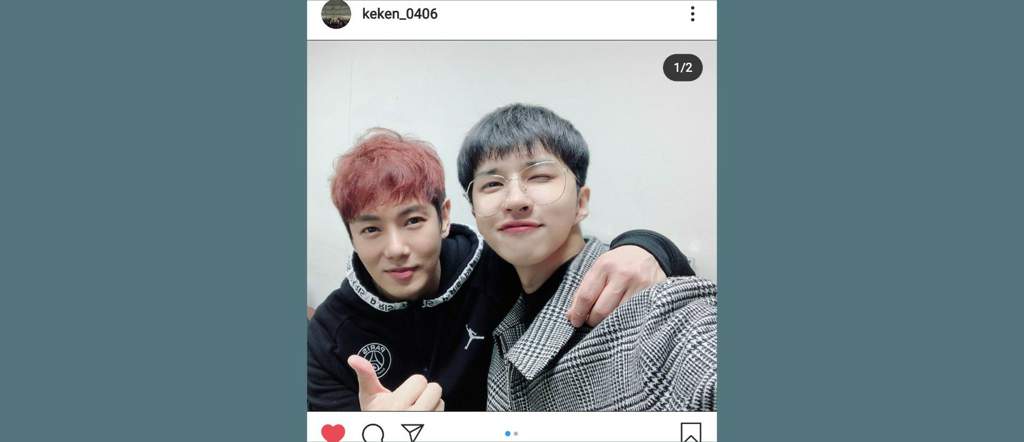Open the comments via the bubble icon
This screenshot has width=1024, height=442.
pyautogui.click(x=373, y=433)
